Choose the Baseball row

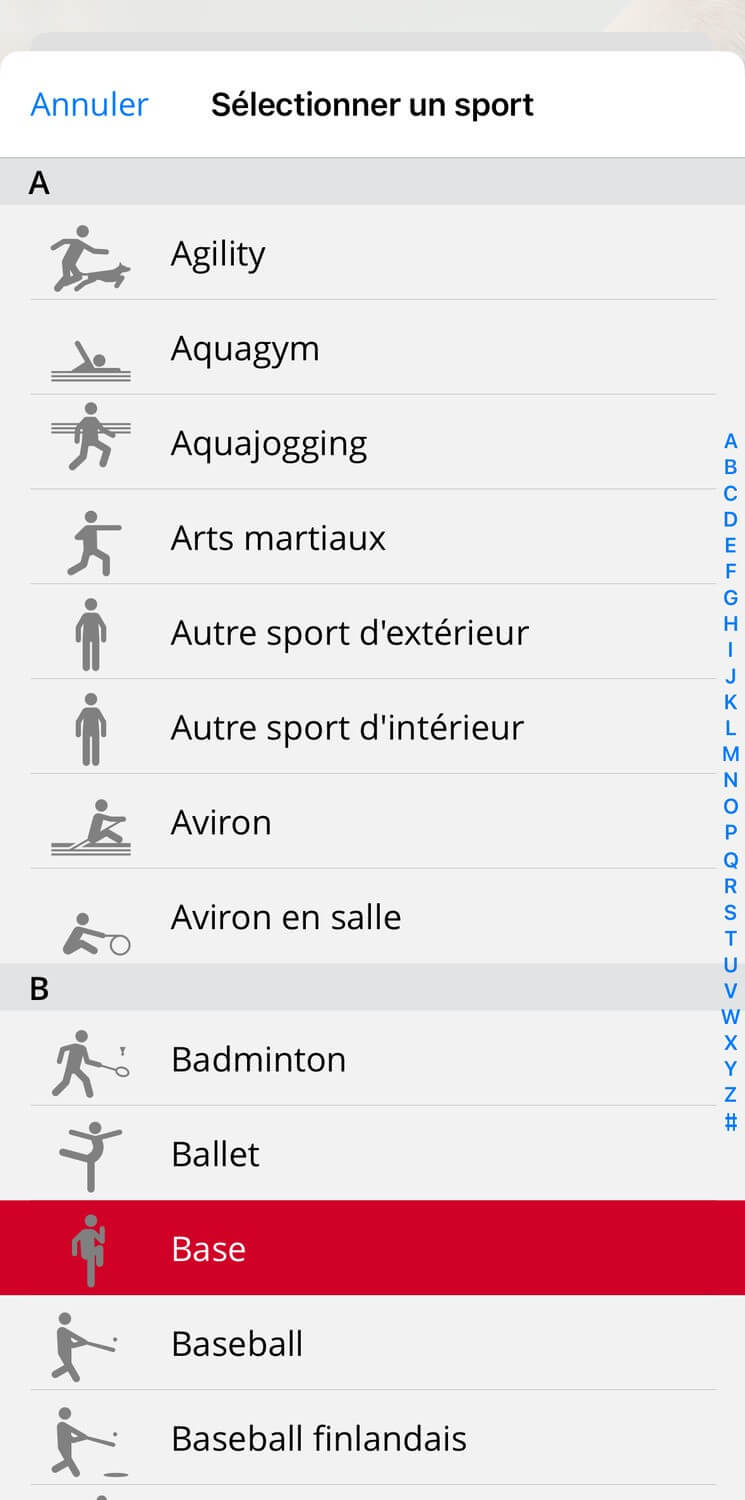pos(372,1343)
